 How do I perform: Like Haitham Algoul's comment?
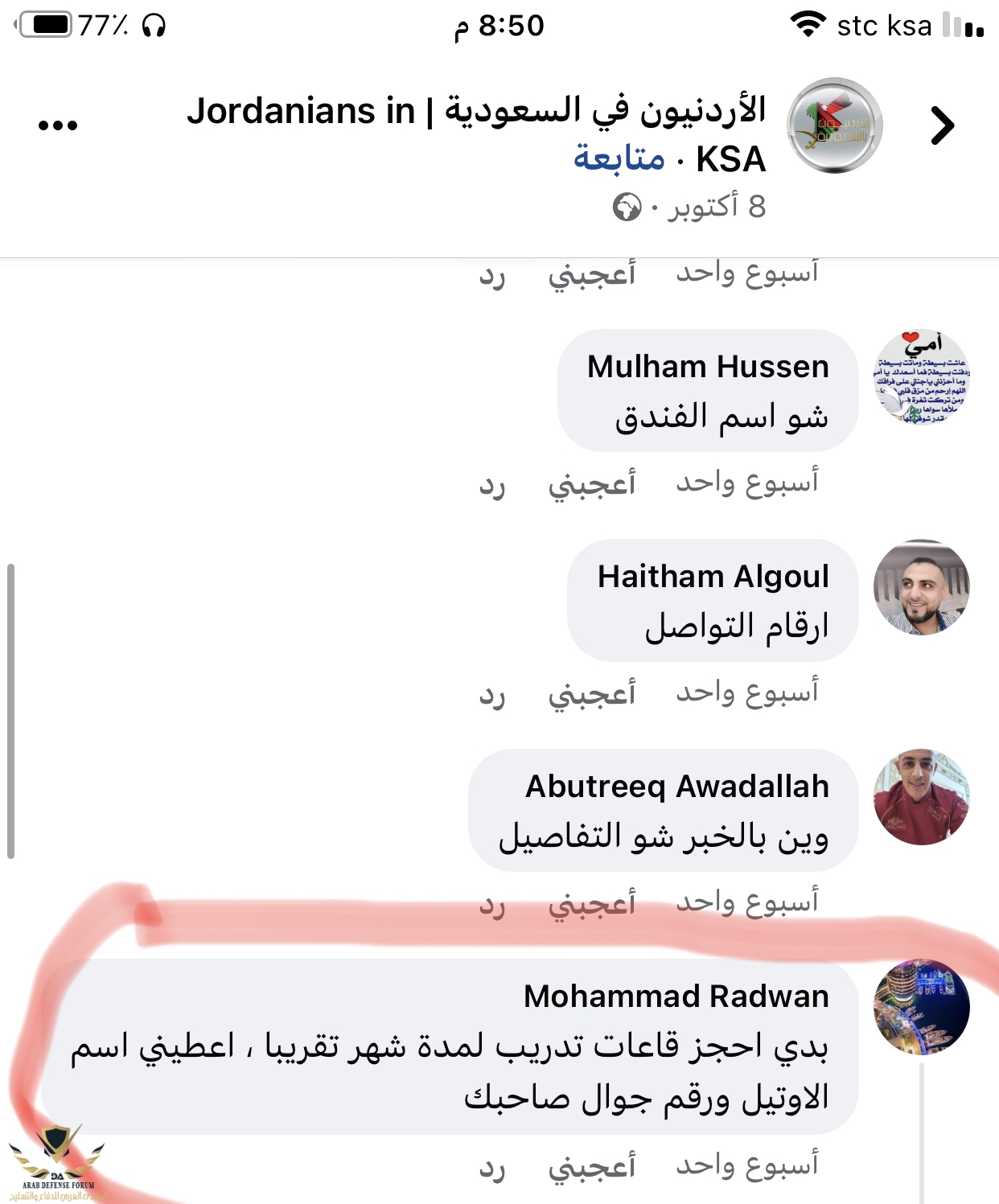(x=591, y=693)
